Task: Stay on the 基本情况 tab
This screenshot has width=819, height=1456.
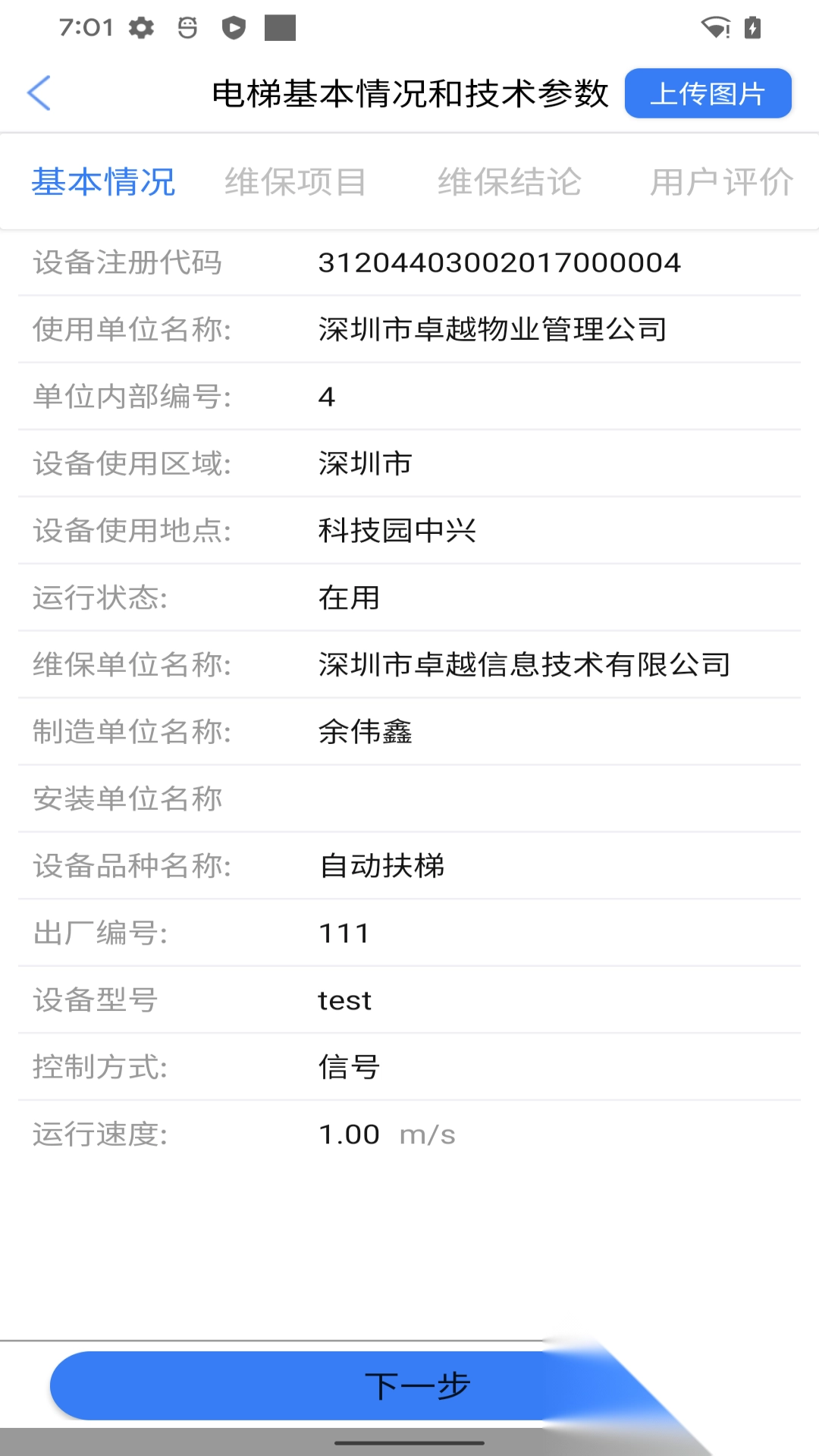Action: click(104, 181)
